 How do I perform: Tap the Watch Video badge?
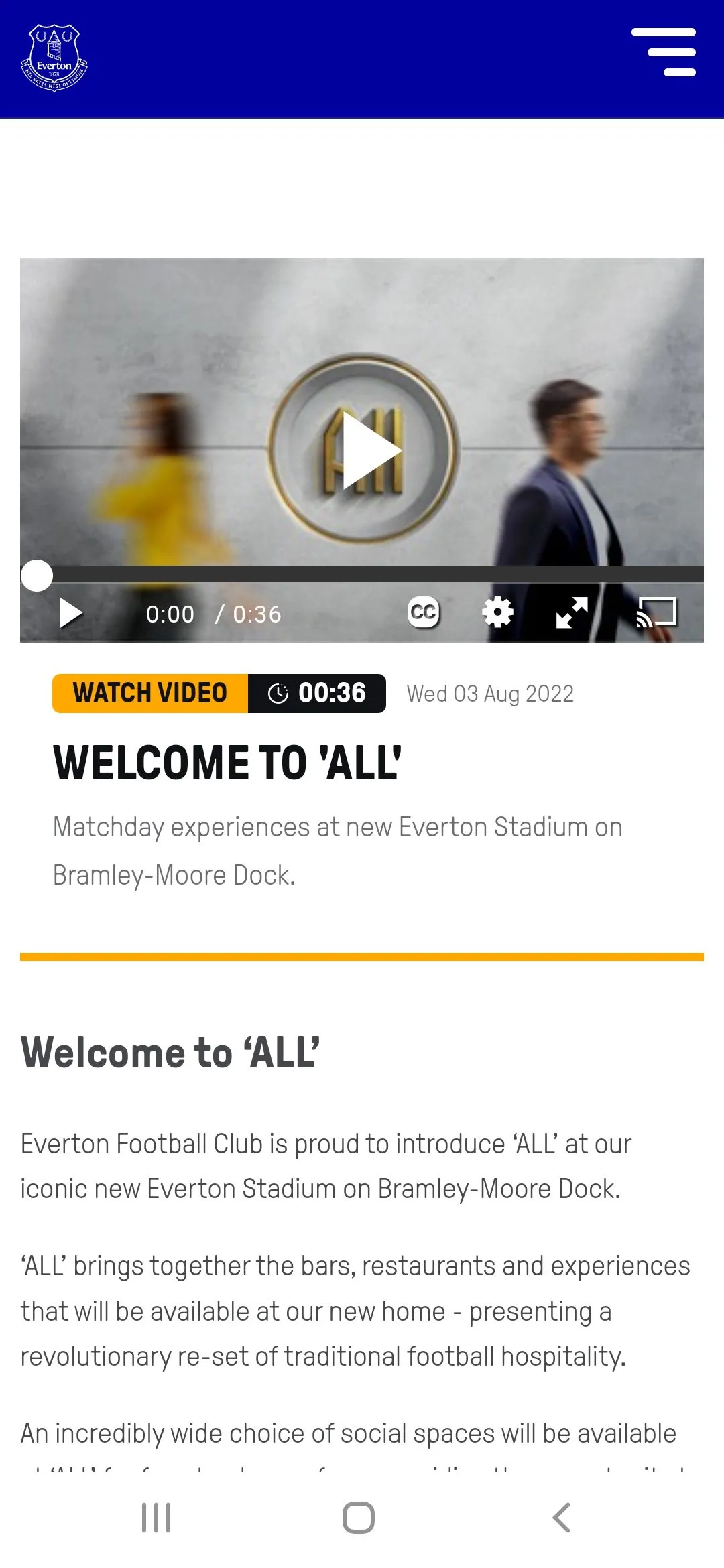click(x=150, y=694)
